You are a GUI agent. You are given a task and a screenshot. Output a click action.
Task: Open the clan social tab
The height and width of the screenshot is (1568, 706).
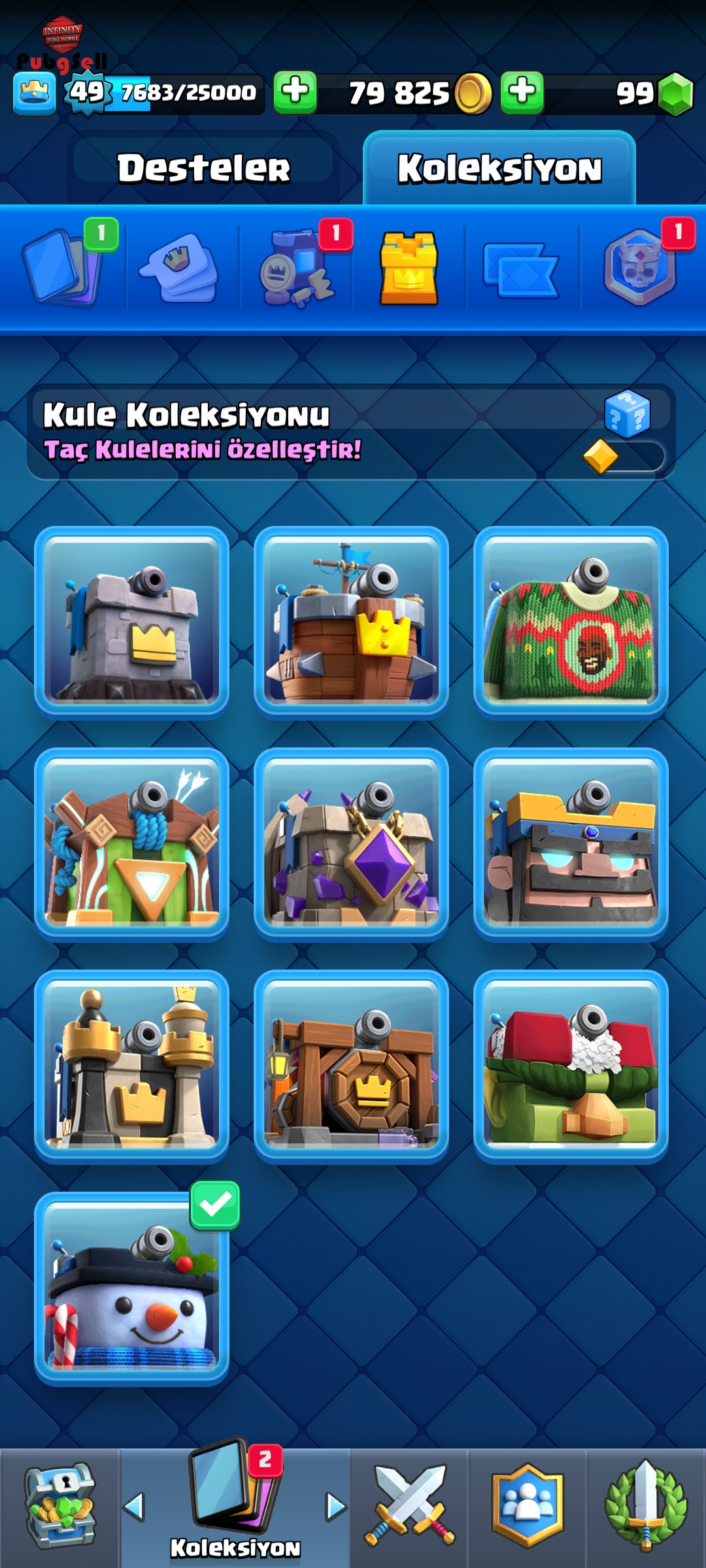point(528,1505)
